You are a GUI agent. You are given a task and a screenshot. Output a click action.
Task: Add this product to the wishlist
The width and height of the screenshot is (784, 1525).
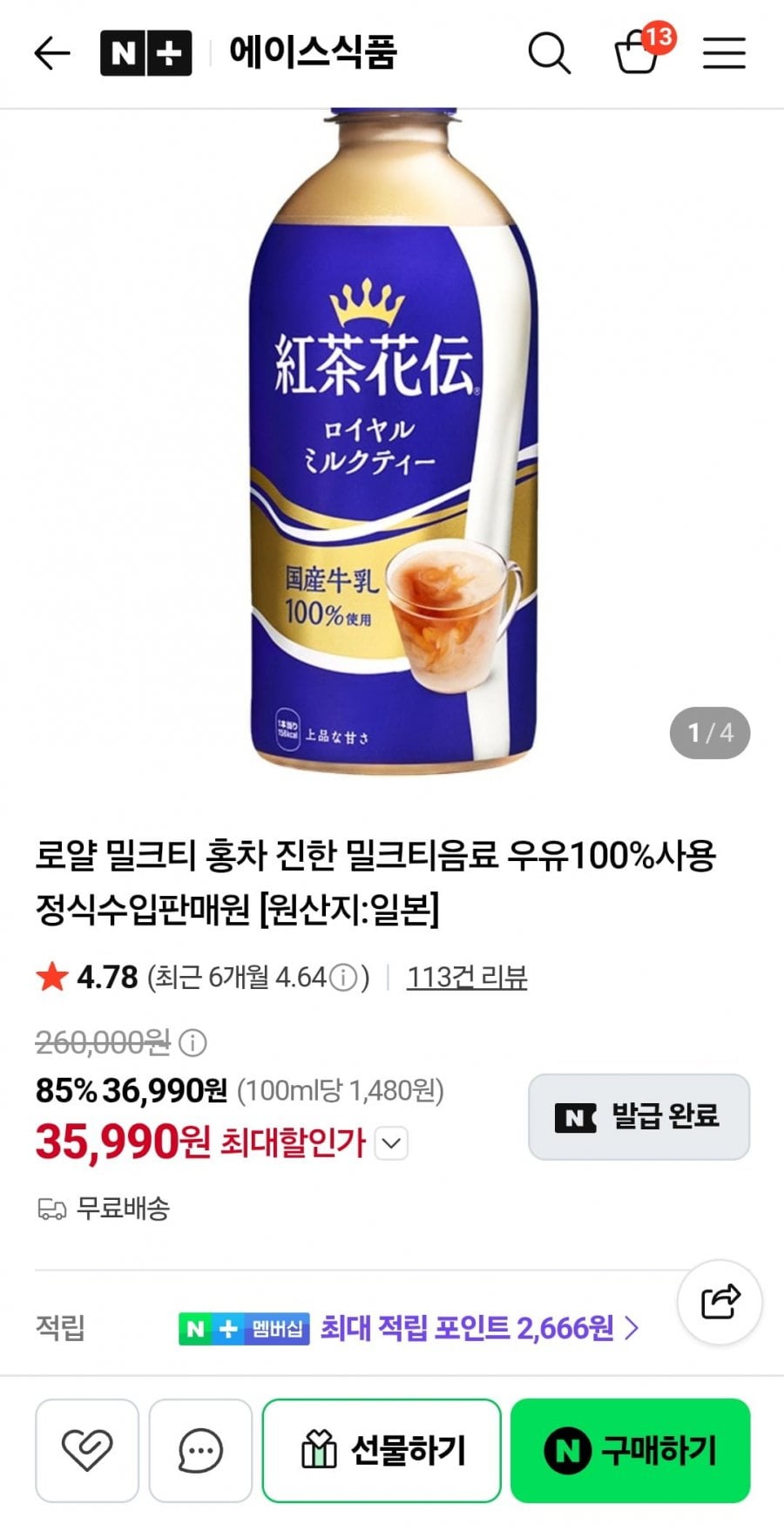tap(87, 1450)
